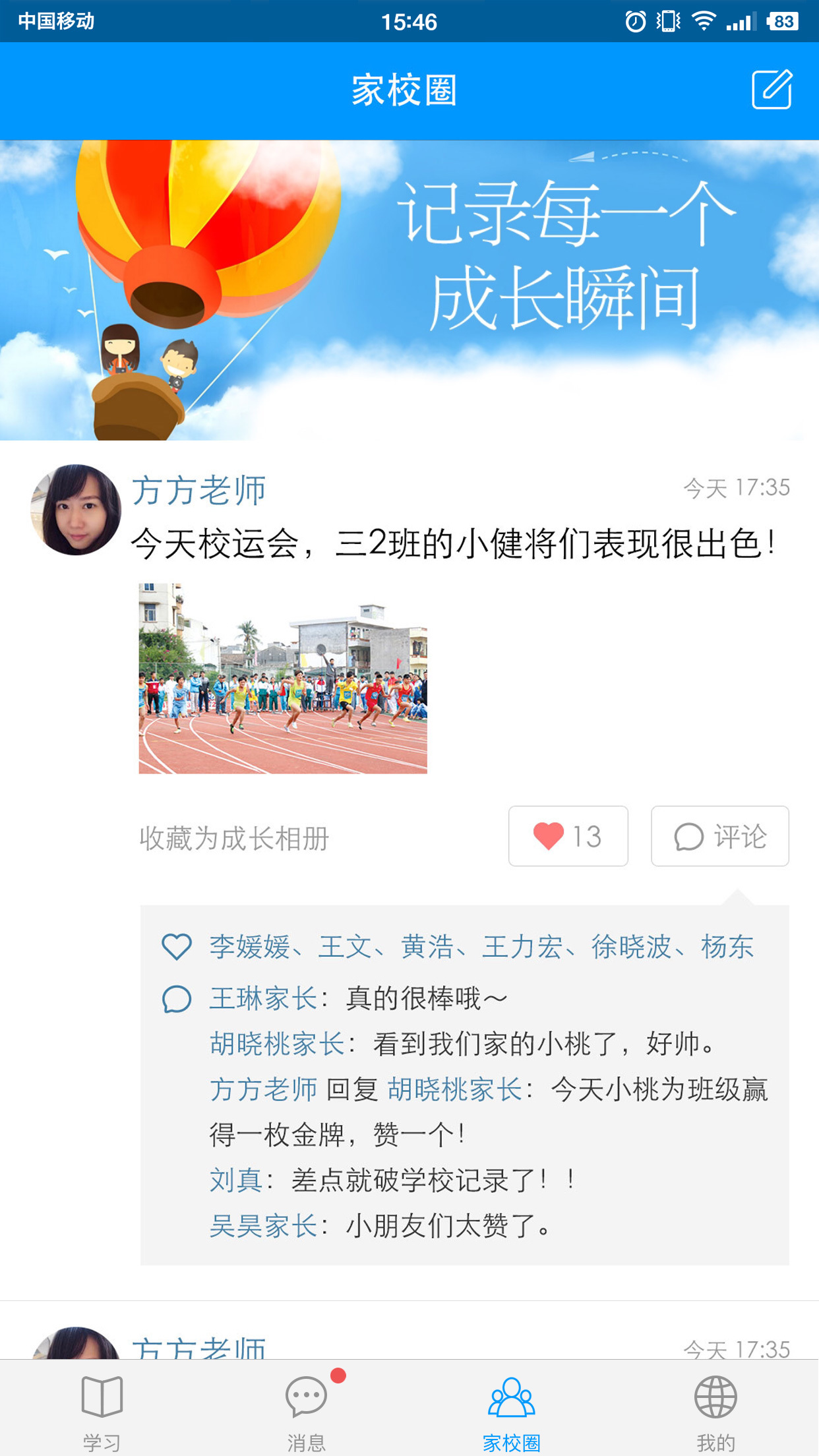
Task: Compose a new post with pencil icon
Action: (772, 89)
